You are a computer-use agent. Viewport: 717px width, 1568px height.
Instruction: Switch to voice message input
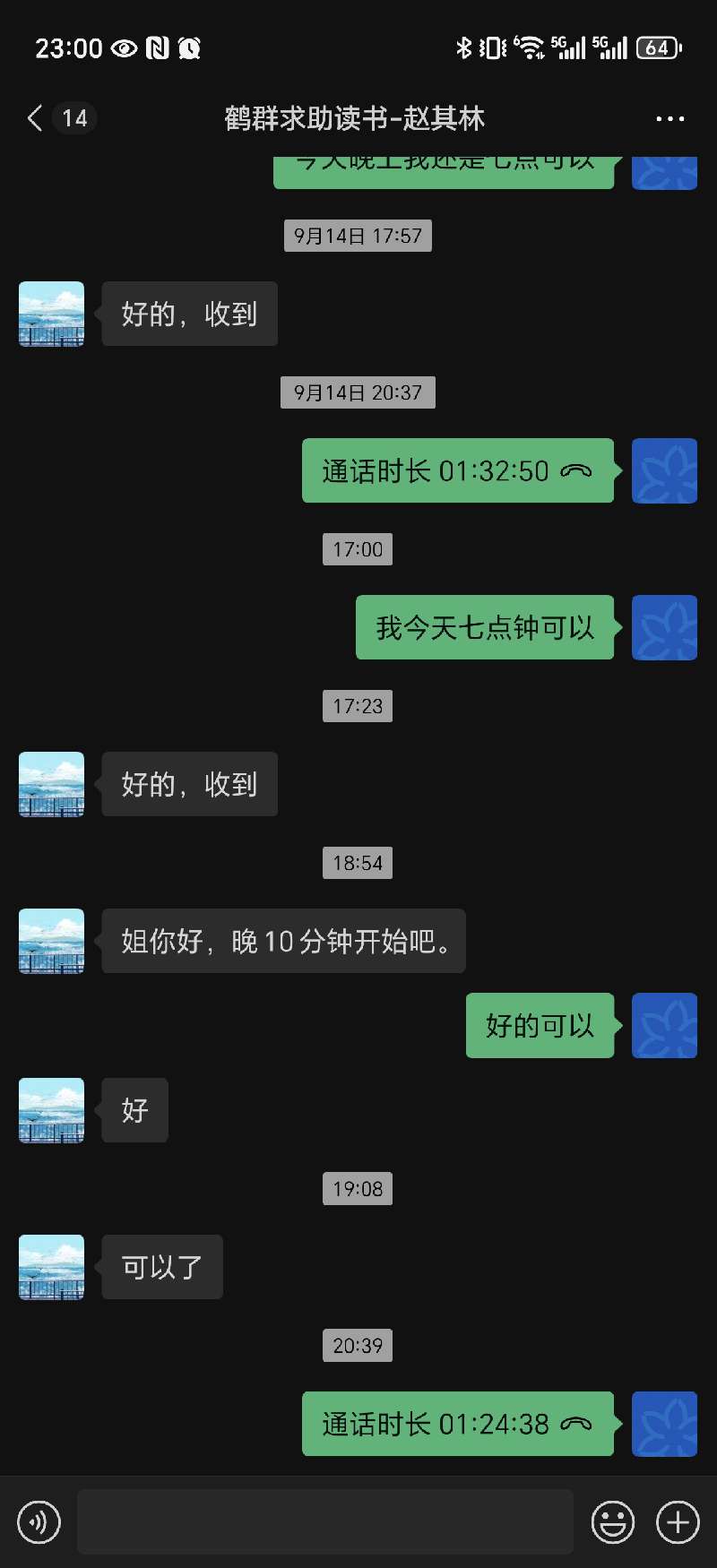[x=39, y=1521]
